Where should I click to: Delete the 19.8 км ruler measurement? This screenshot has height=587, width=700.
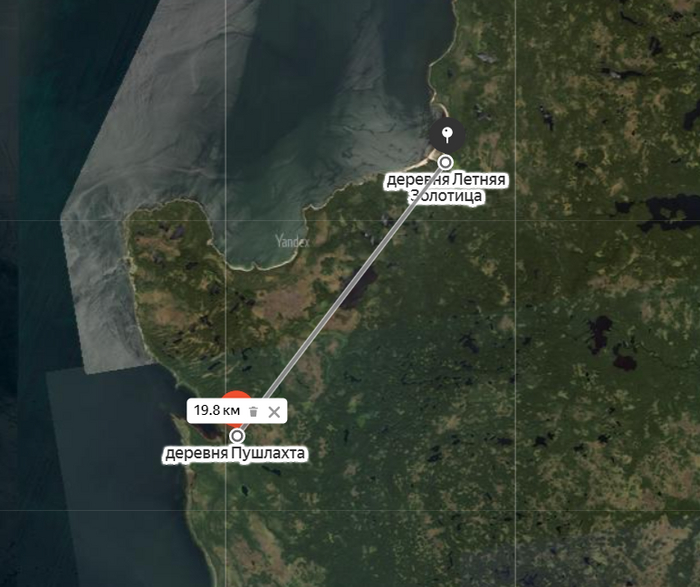(254, 411)
